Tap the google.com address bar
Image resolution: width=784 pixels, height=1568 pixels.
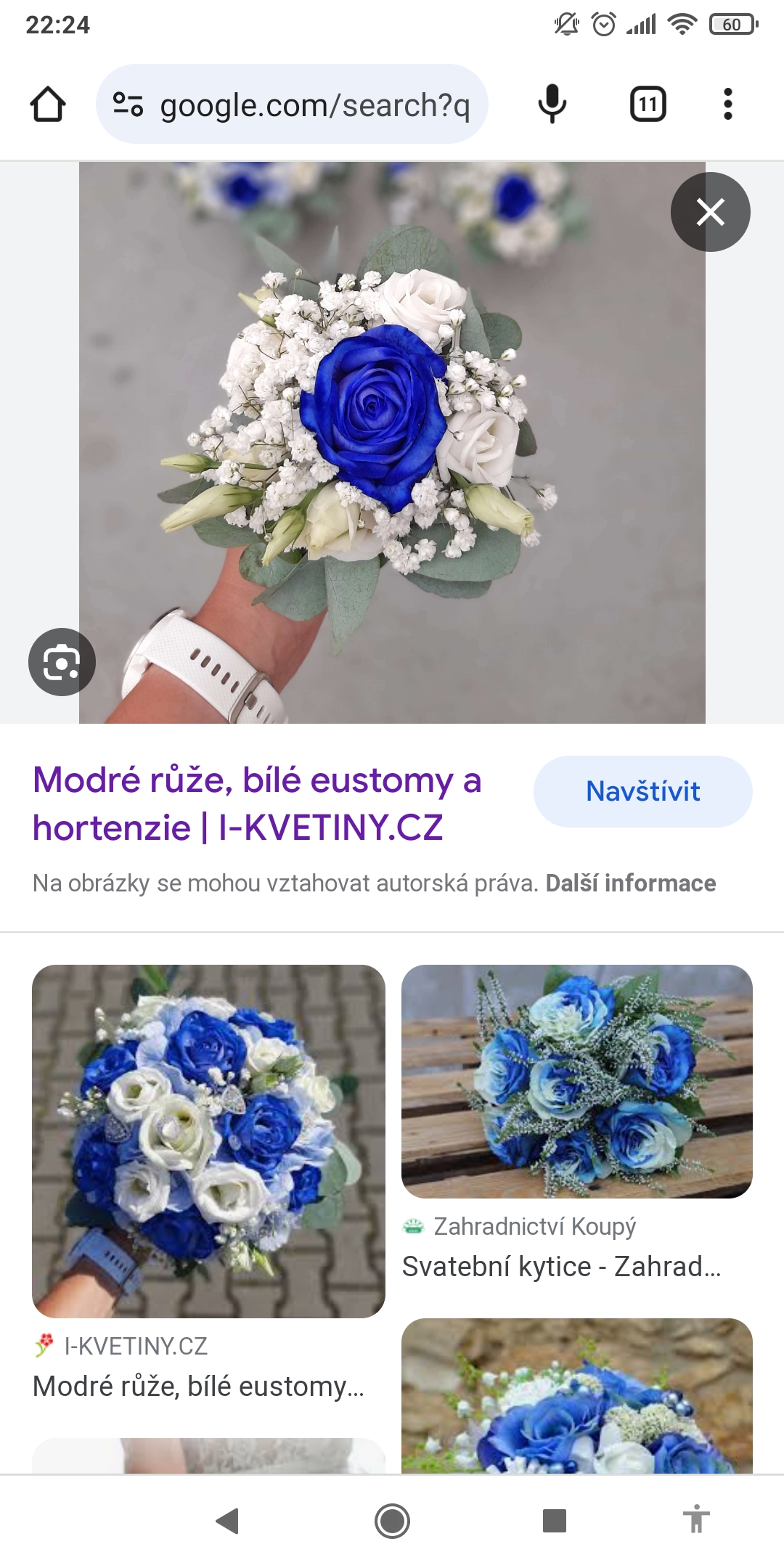(x=292, y=105)
